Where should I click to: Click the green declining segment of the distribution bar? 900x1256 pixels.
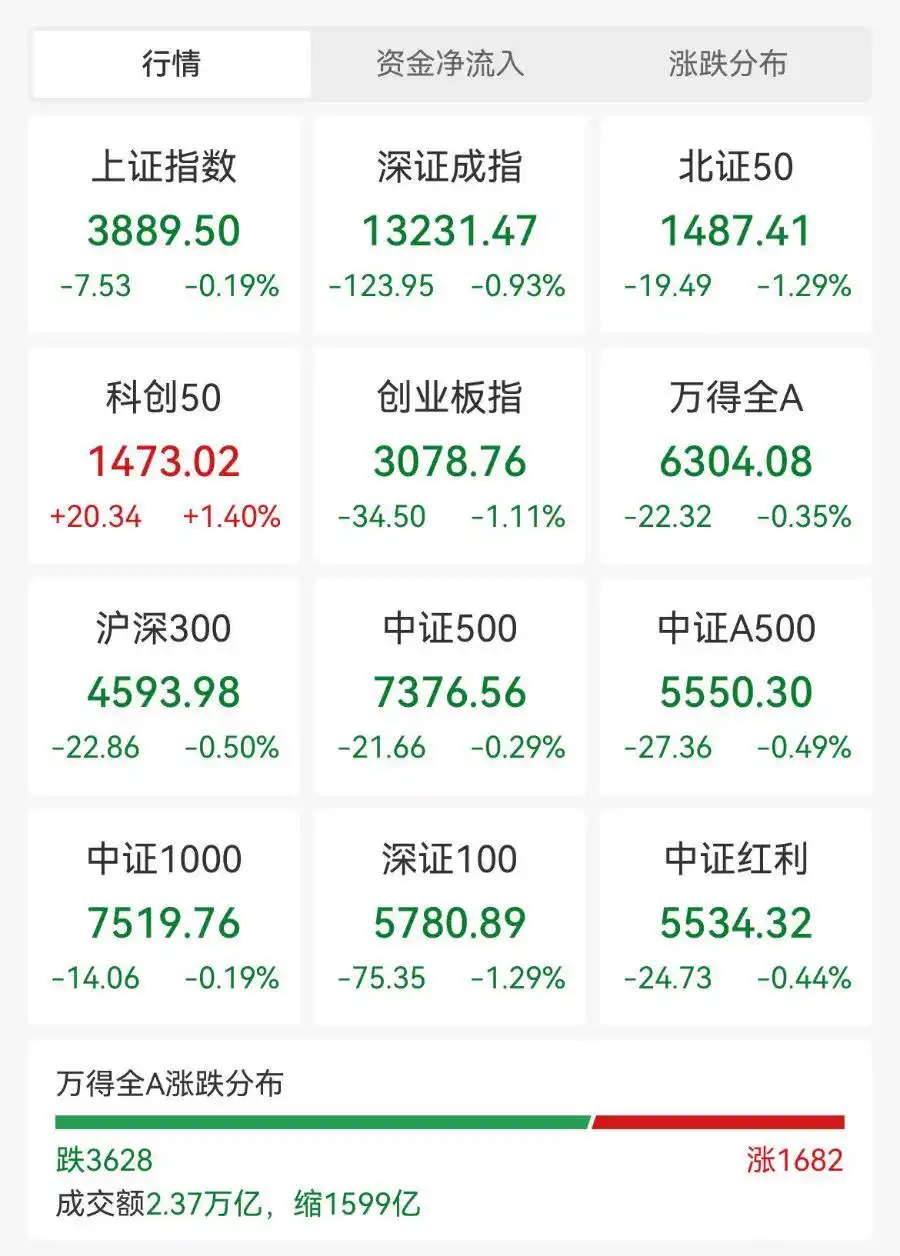pyautogui.click(x=320, y=1121)
